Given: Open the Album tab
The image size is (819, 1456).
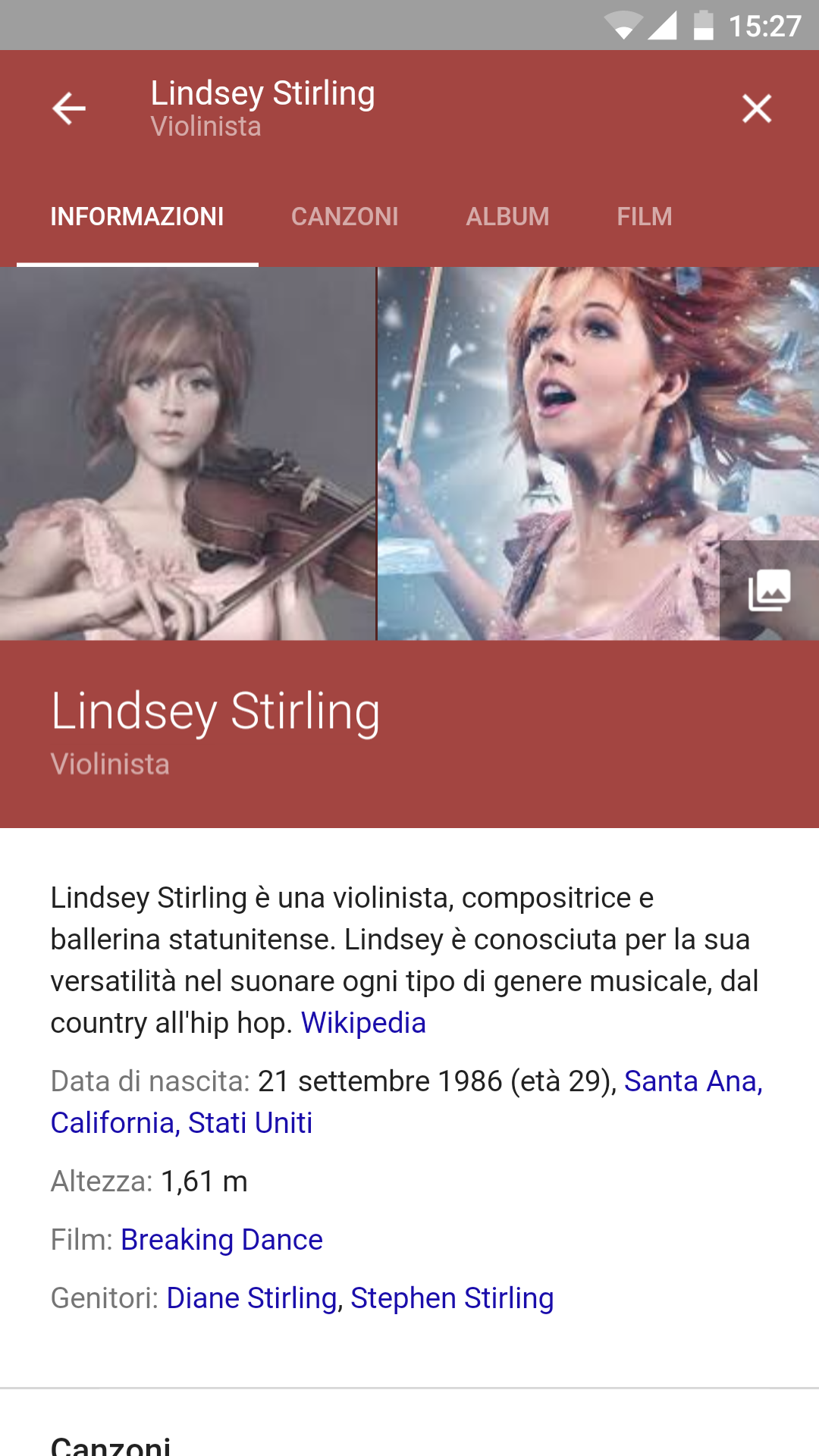Looking at the screenshot, I should [507, 217].
